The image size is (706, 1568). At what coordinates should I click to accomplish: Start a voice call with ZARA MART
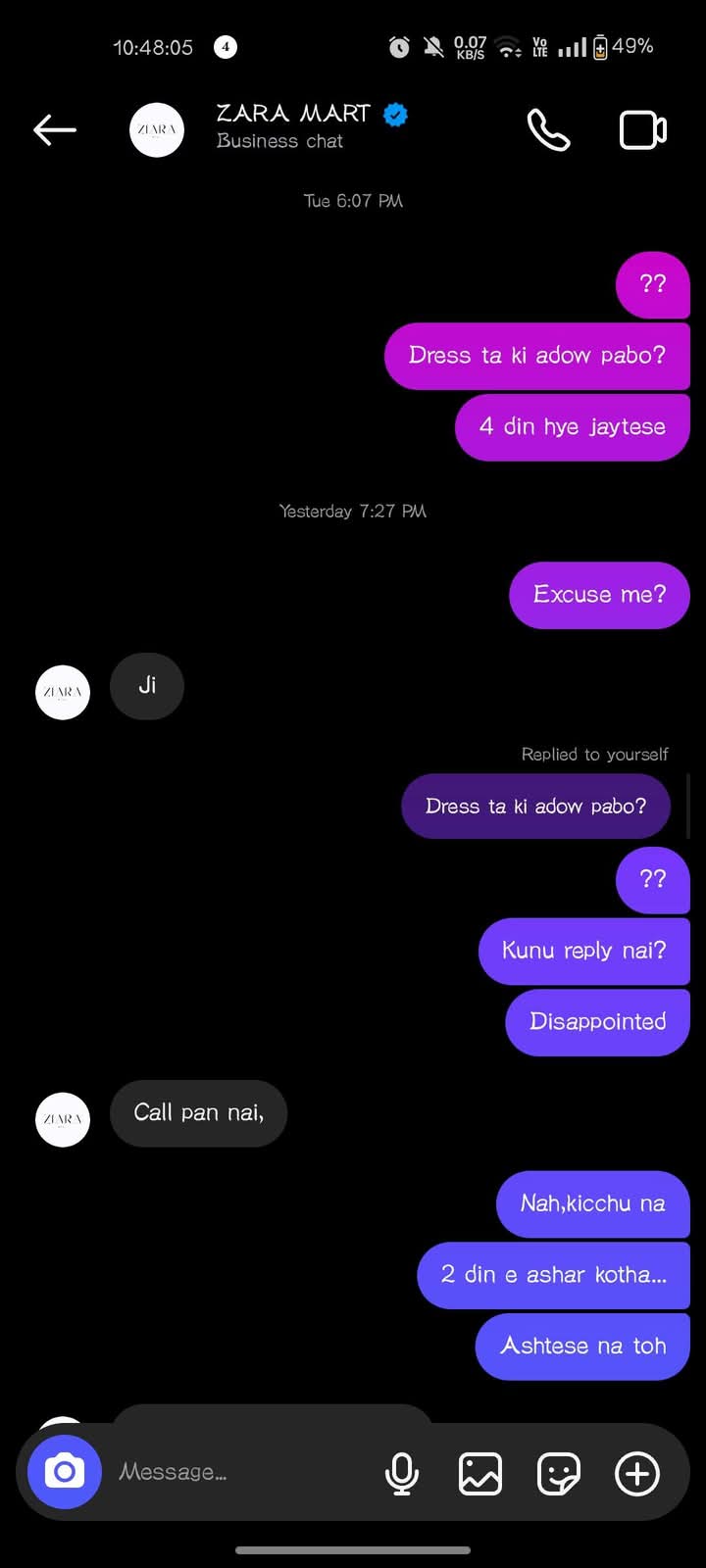tap(548, 129)
